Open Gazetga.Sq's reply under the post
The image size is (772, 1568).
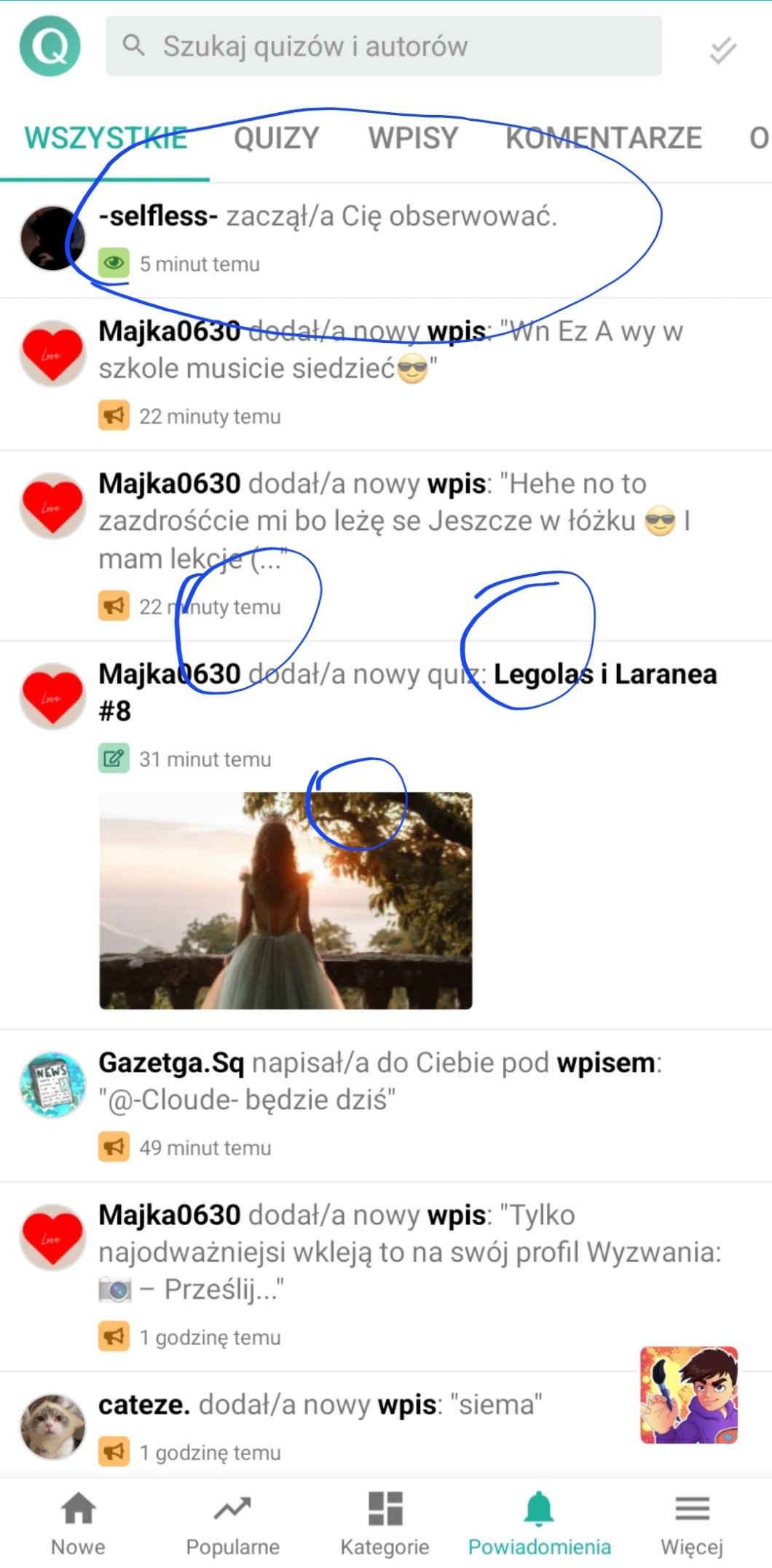[x=379, y=1082]
